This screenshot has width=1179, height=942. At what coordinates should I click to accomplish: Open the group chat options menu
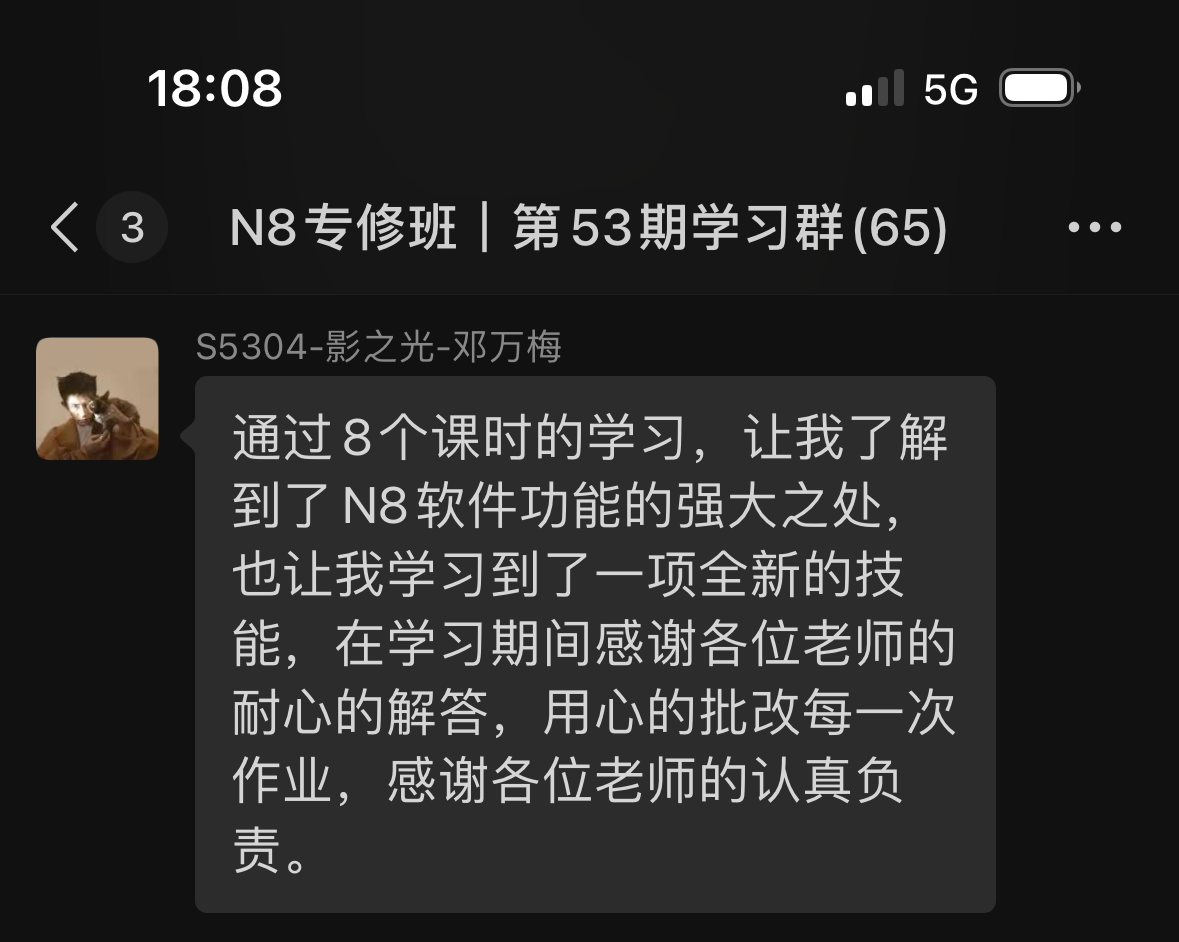tap(1095, 228)
